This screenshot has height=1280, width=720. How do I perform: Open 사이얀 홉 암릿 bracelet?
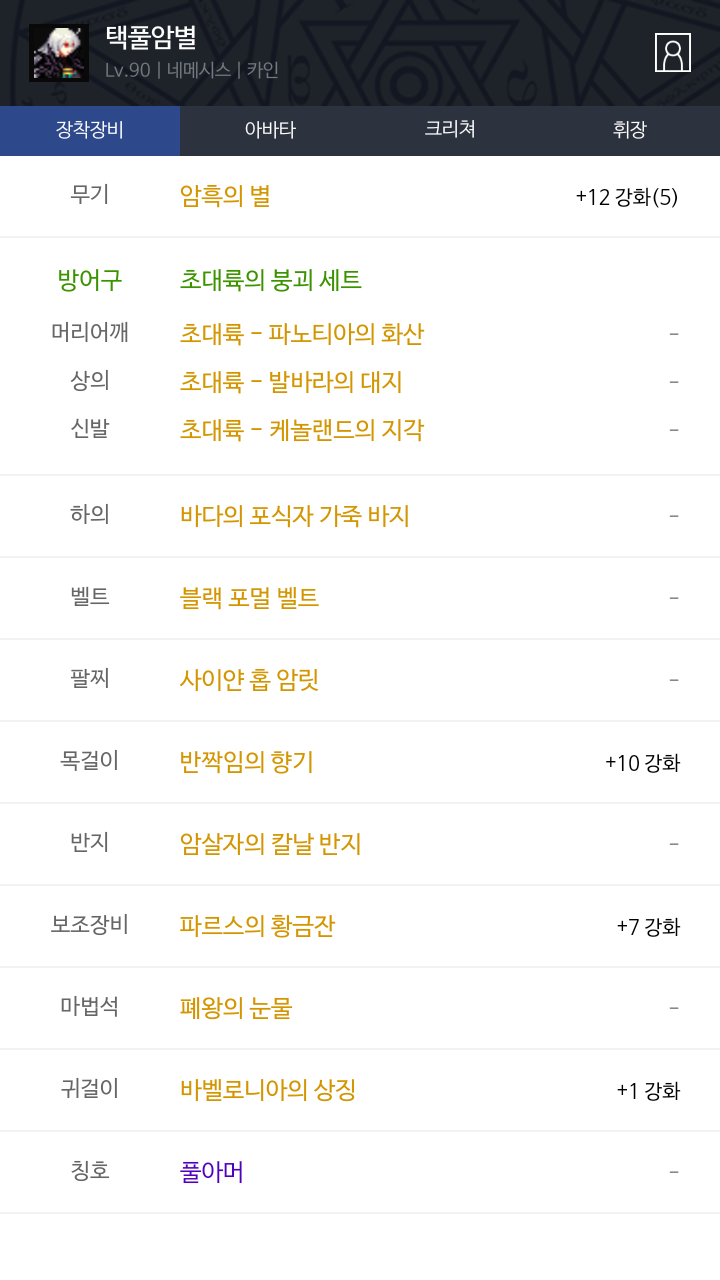point(249,680)
